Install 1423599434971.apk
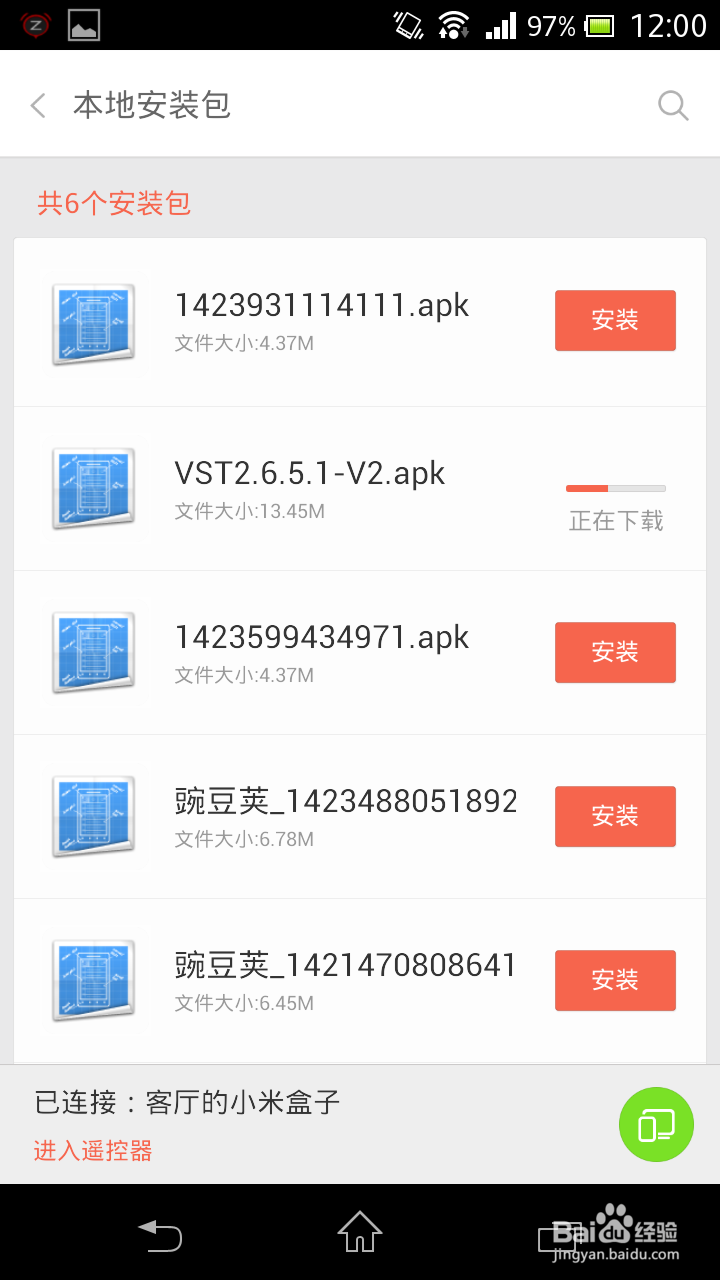720x1280 pixels. 615,652
